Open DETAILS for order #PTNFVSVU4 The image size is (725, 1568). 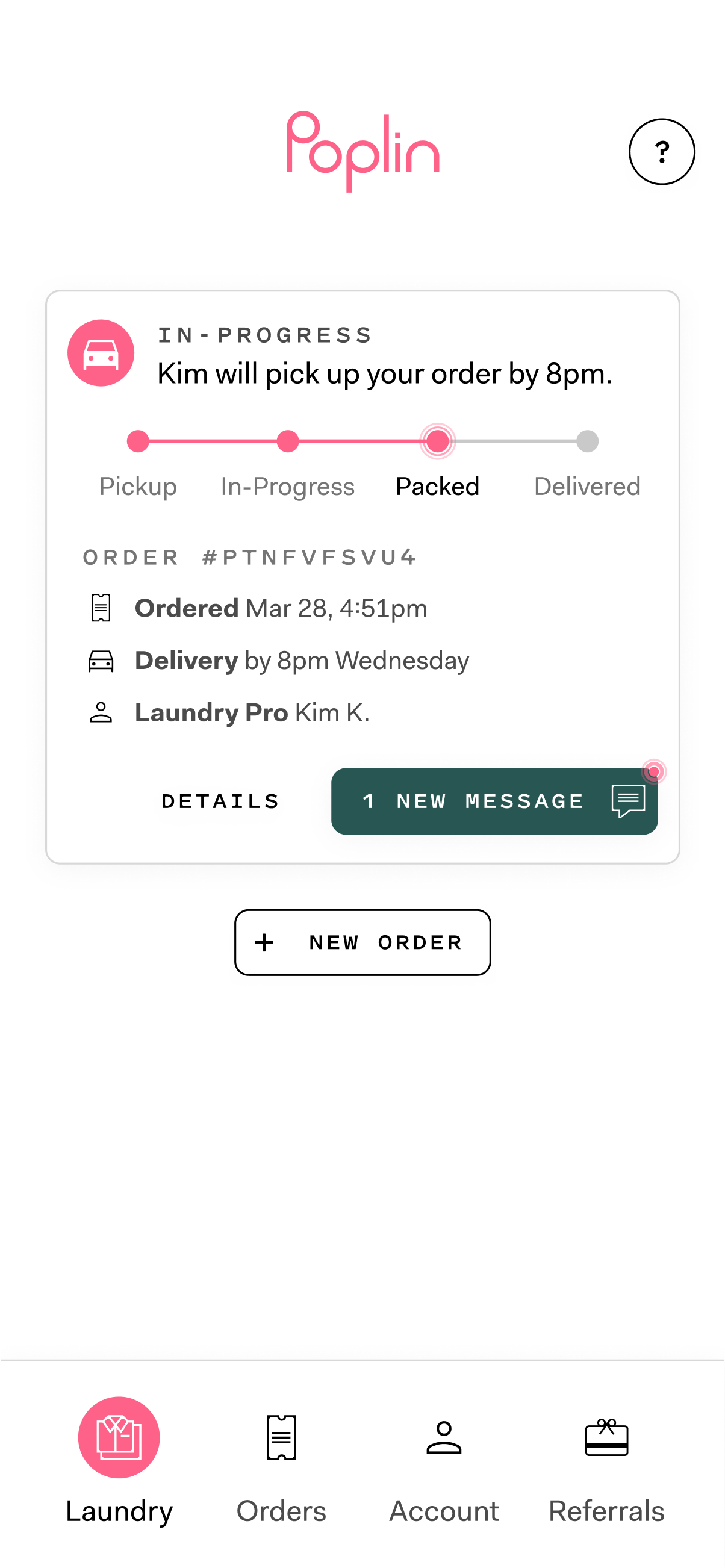coord(220,801)
